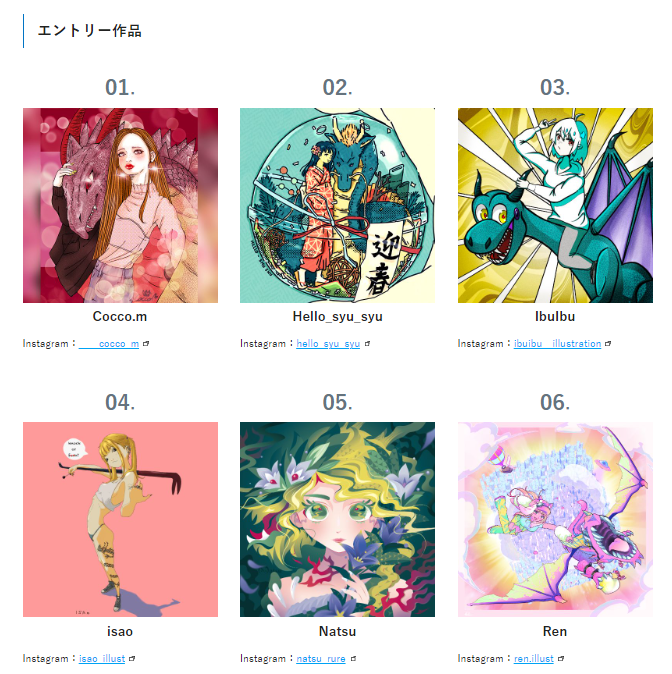Open entry 03 artwork by Ibulbu
The image size is (672, 674).
(555, 205)
